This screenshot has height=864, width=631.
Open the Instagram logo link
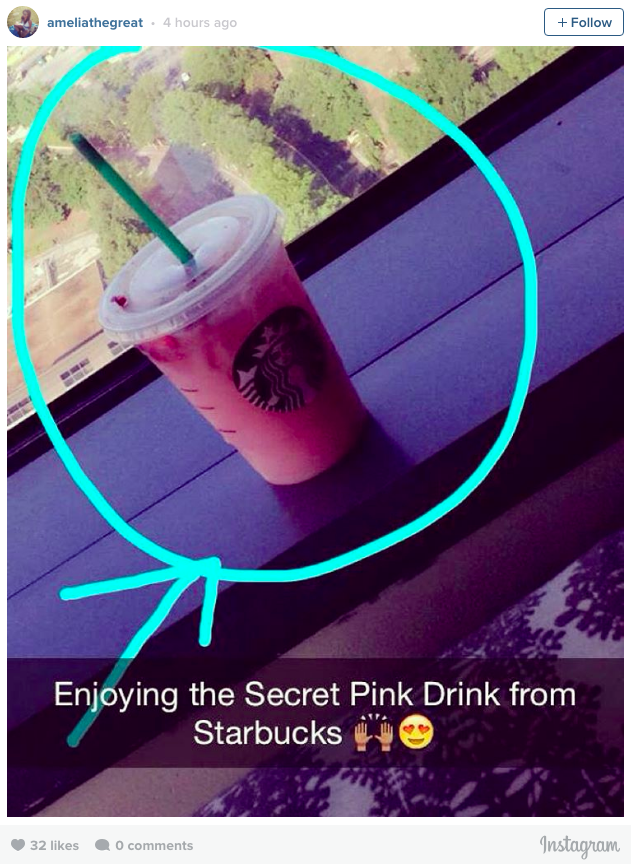pyautogui.click(x=579, y=846)
